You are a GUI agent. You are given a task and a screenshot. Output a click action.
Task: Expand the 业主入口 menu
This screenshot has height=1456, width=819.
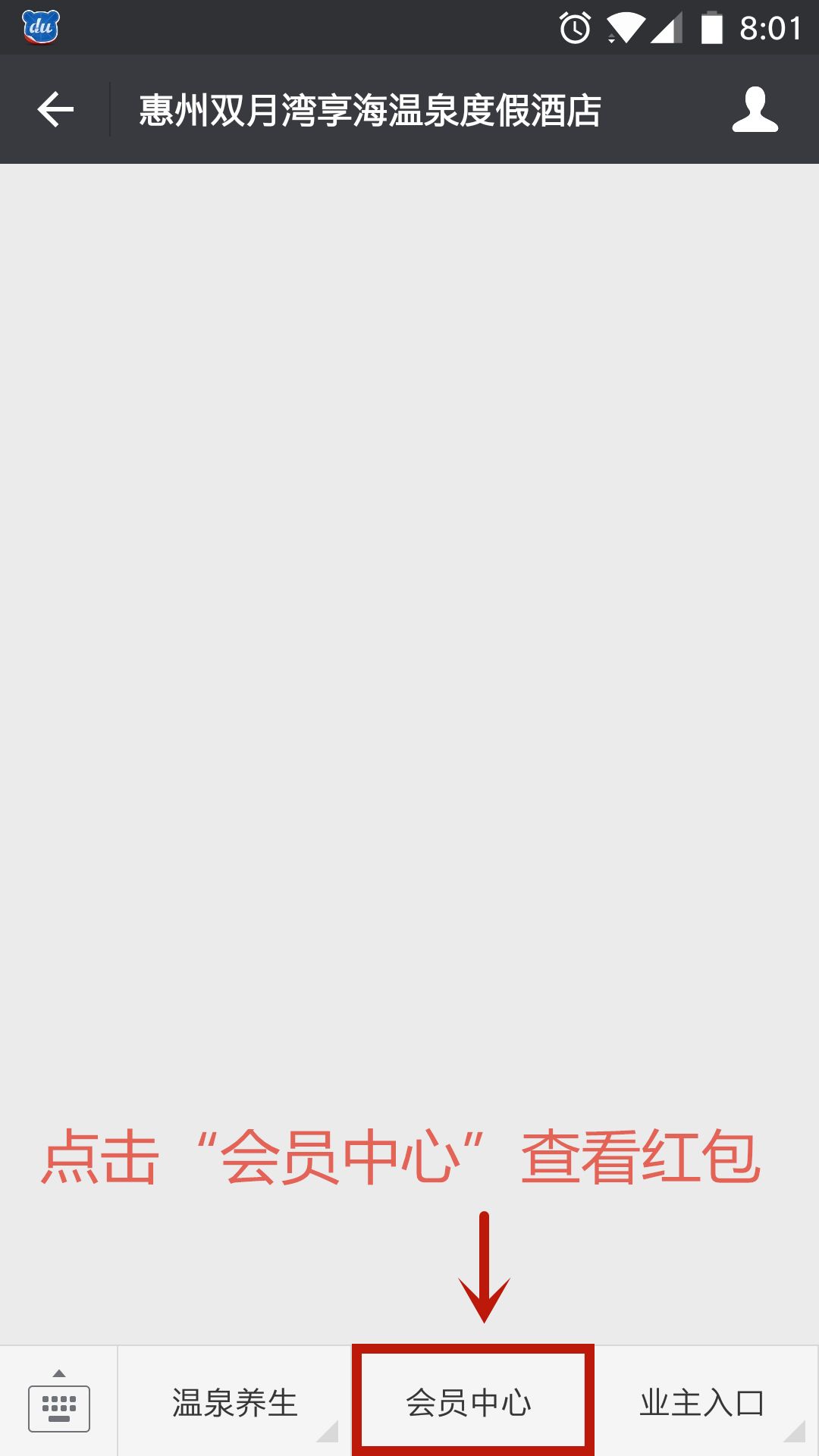(x=701, y=1402)
